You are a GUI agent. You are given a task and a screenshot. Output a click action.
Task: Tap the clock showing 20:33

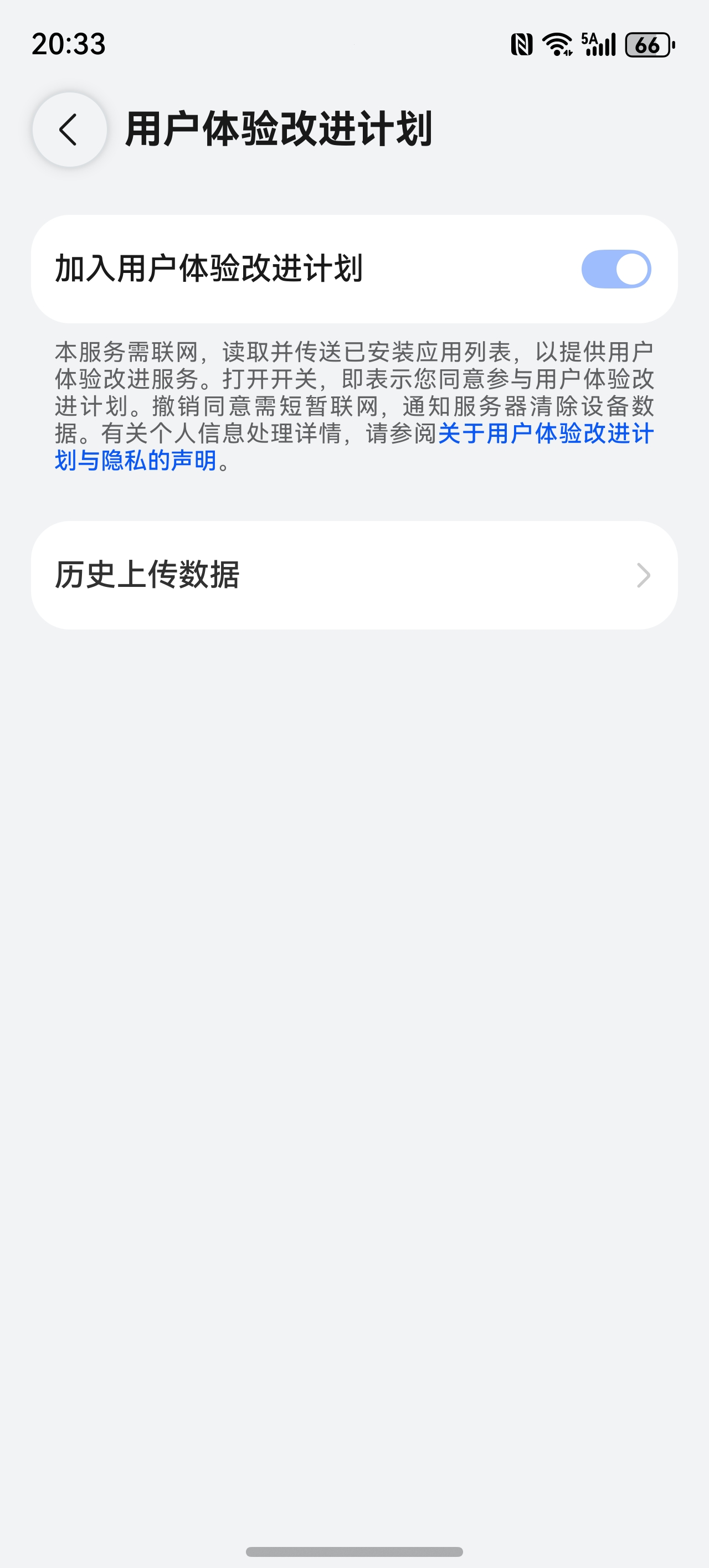point(69,43)
